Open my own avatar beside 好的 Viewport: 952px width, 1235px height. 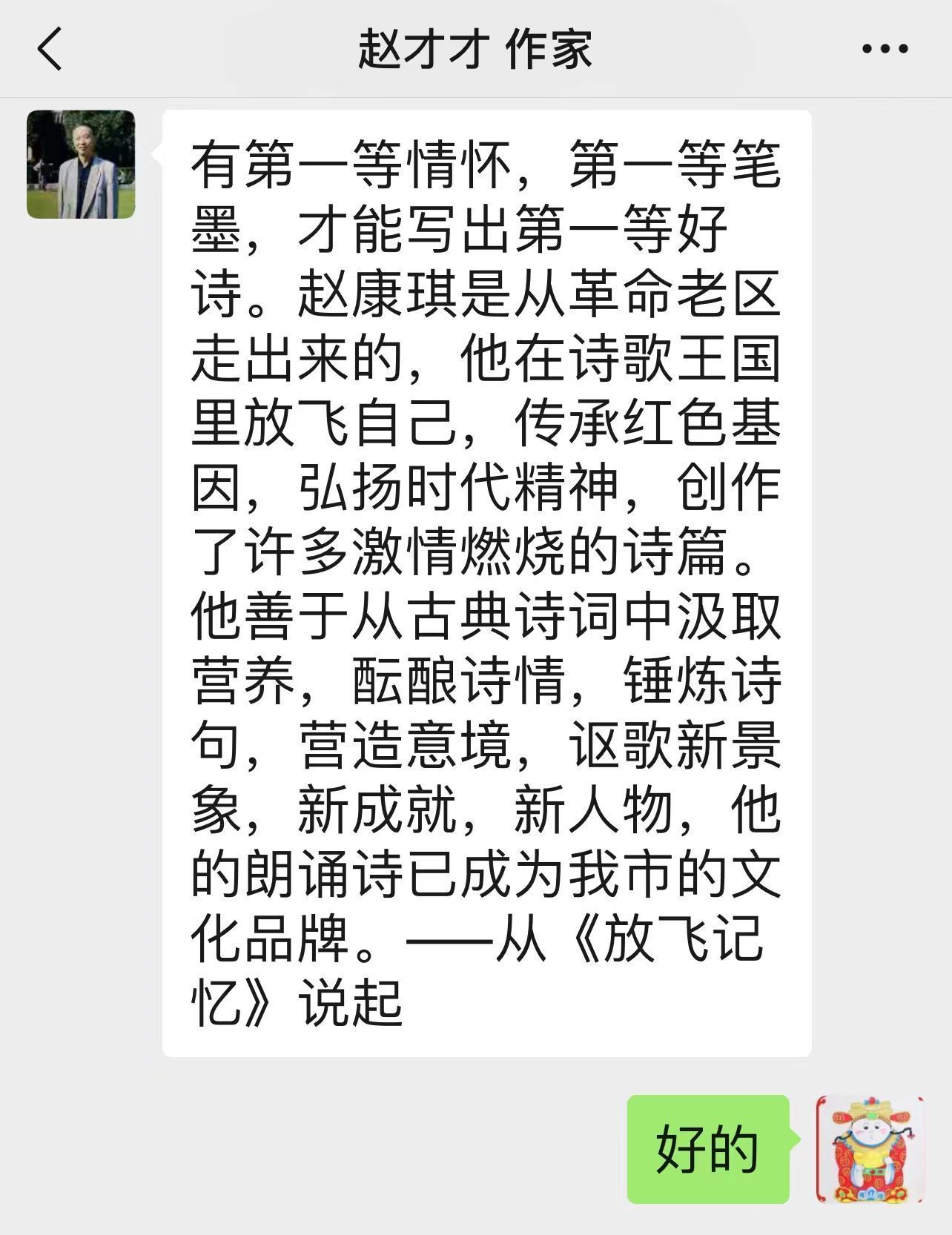pyautogui.click(x=870, y=1150)
